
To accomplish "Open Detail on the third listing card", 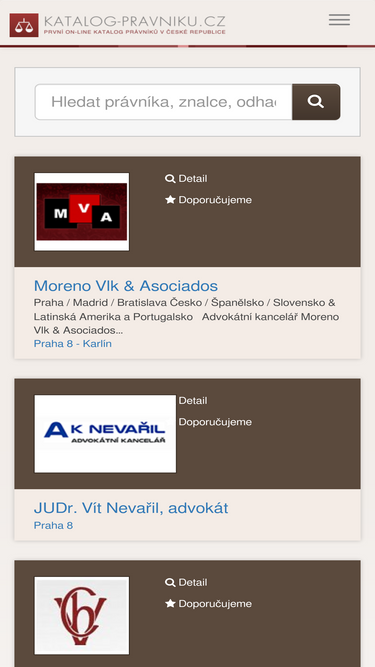I will coord(186,583).
